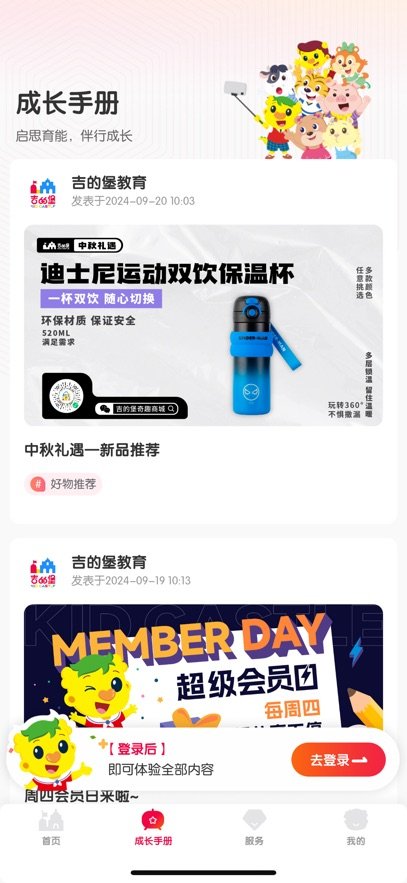Image resolution: width=407 pixels, height=883 pixels.
Task: Tap the 去登录 login button
Action: pos(338,760)
